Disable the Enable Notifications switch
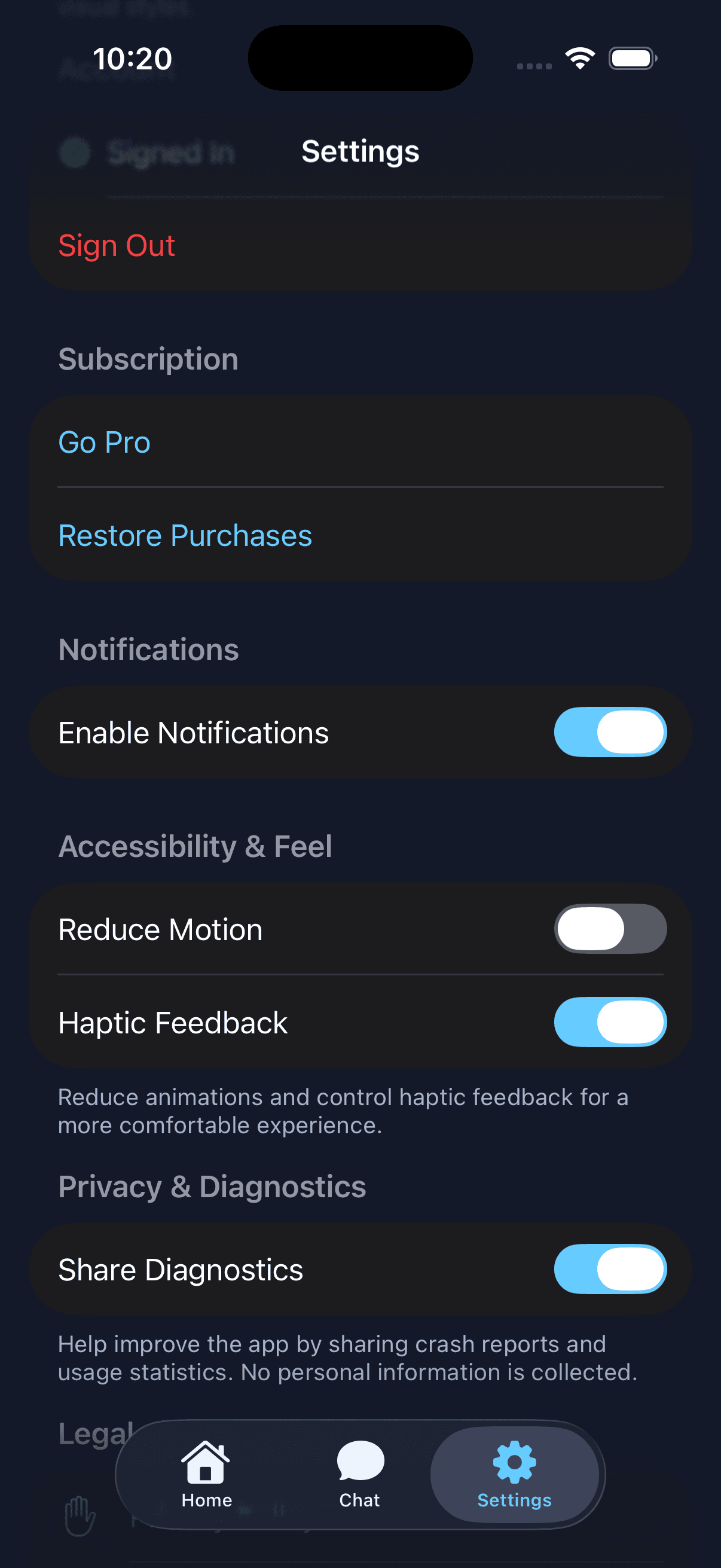 [610, 731]
